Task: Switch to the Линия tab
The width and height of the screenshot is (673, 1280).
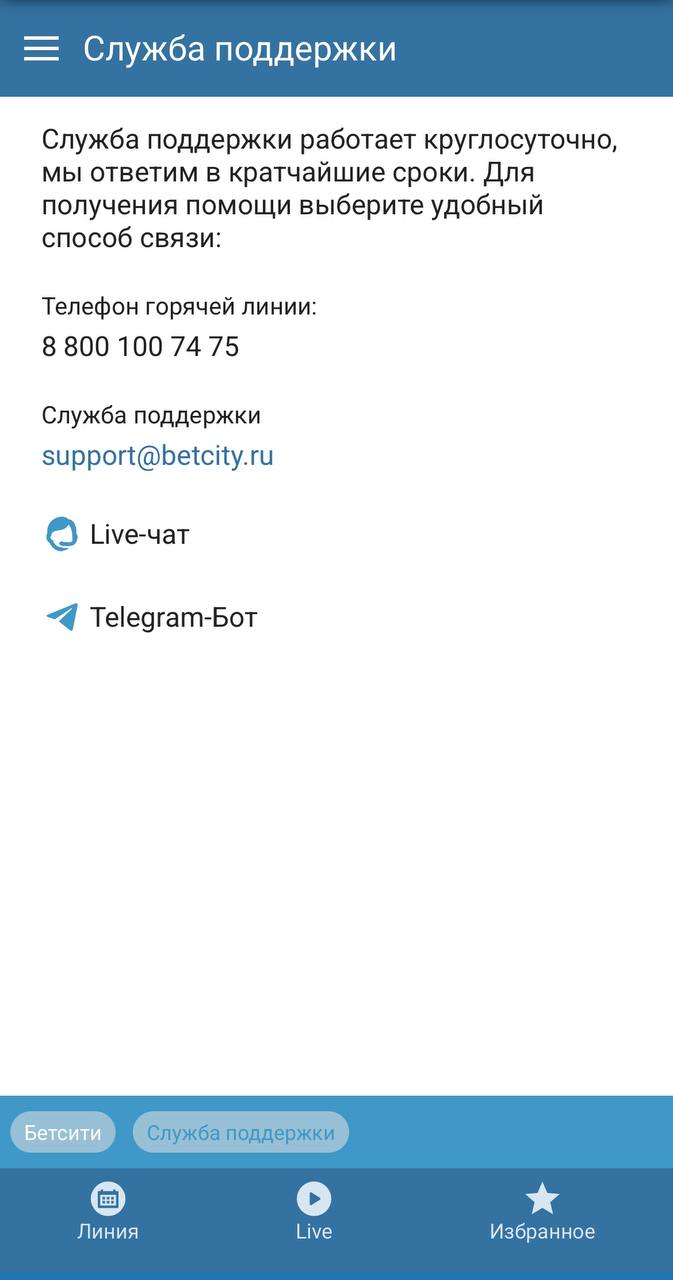Action: (108, 1212)
